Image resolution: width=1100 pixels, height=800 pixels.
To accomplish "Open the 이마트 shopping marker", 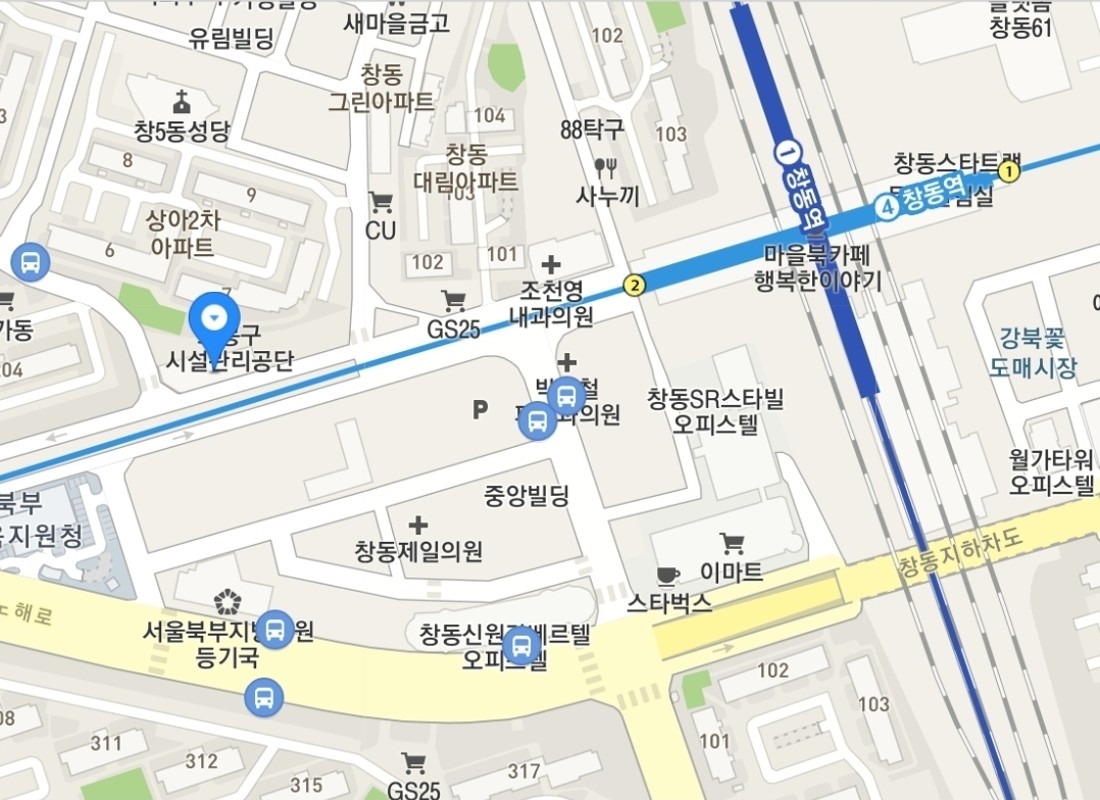I will (733, 545).
